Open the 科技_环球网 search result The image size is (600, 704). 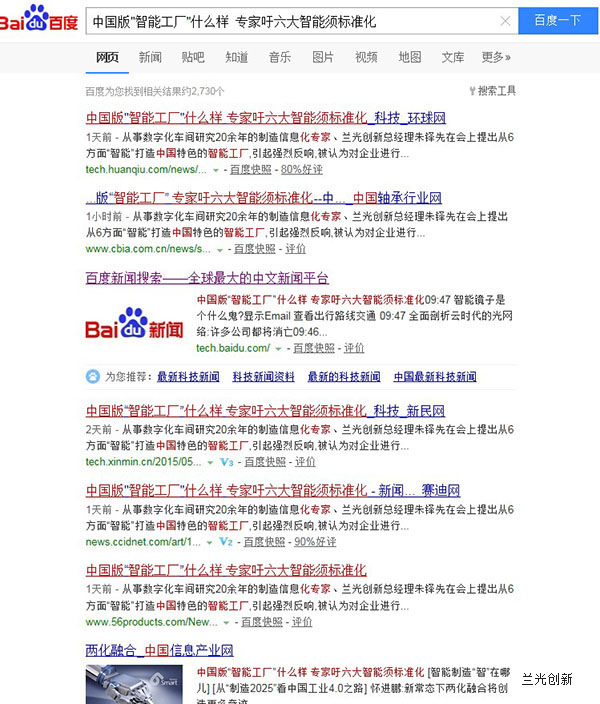[266, 118]
